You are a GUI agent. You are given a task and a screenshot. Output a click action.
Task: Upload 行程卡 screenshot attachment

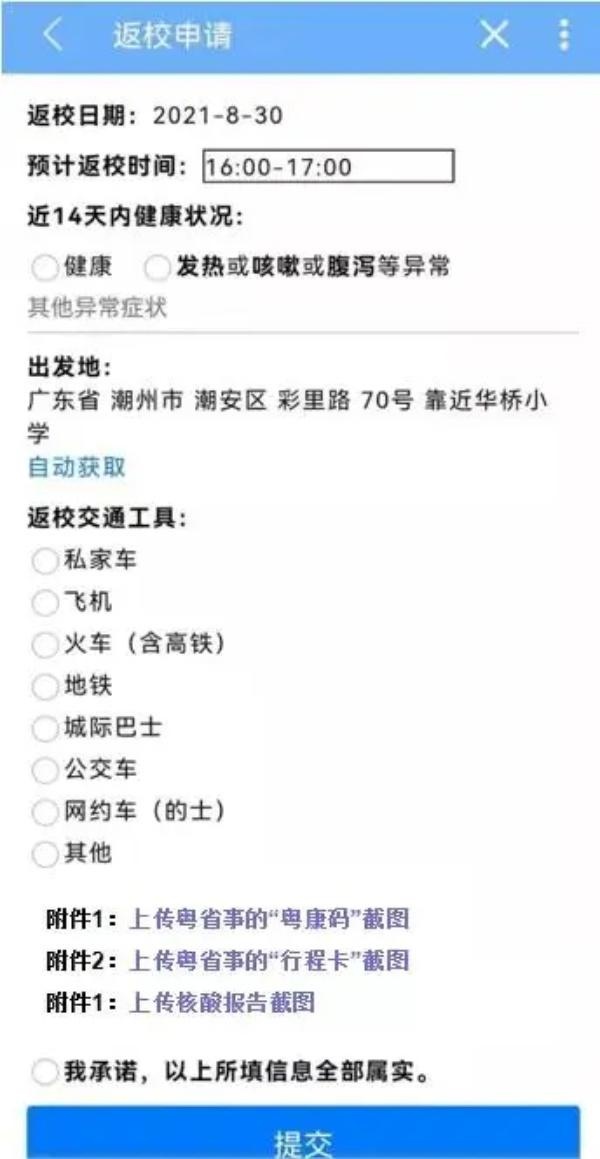click(x=269, y=961)
